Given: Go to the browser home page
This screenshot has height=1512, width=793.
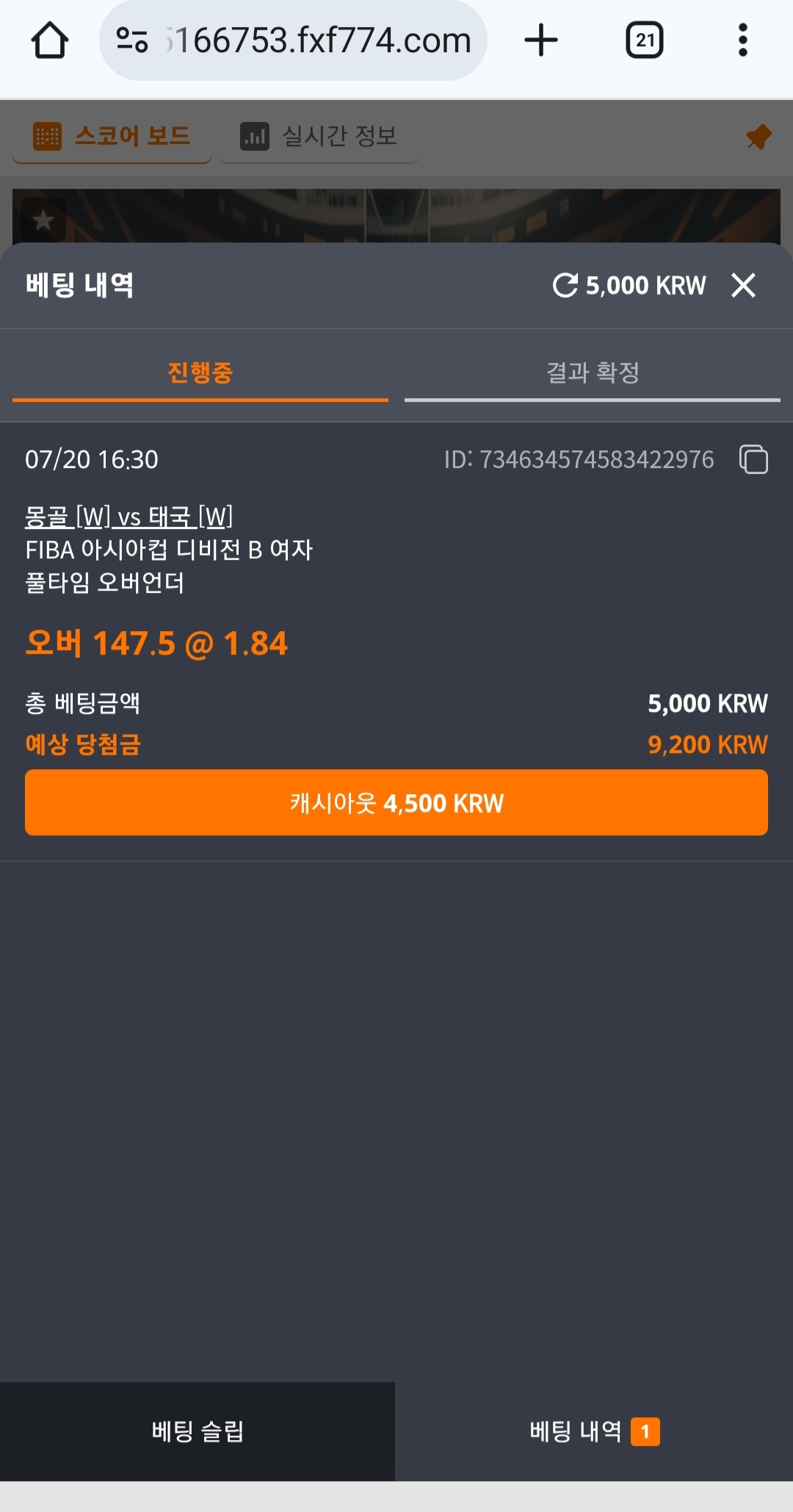Looking at the screenshot, I should [x=50, y=40].
